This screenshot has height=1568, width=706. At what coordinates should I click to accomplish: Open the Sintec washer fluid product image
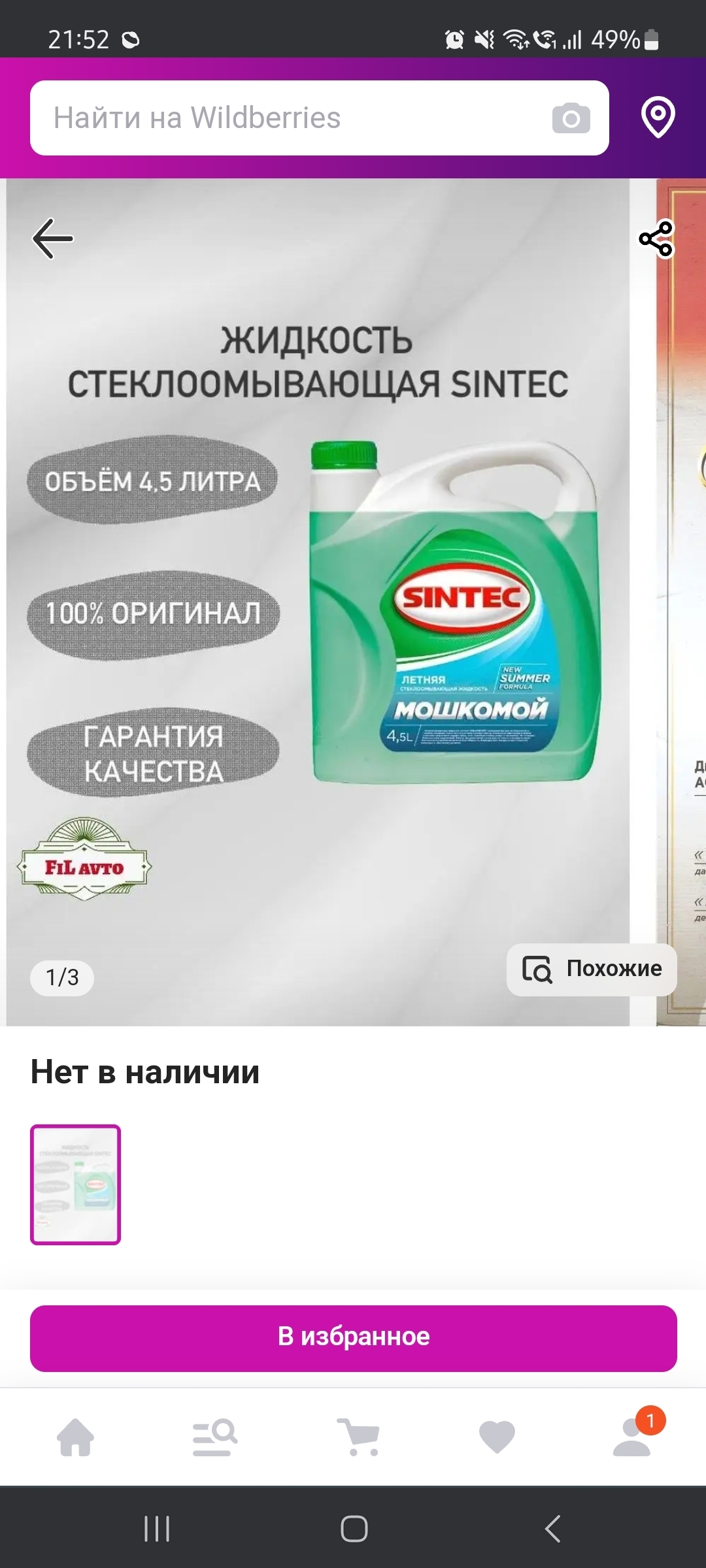tap(318, 601)
